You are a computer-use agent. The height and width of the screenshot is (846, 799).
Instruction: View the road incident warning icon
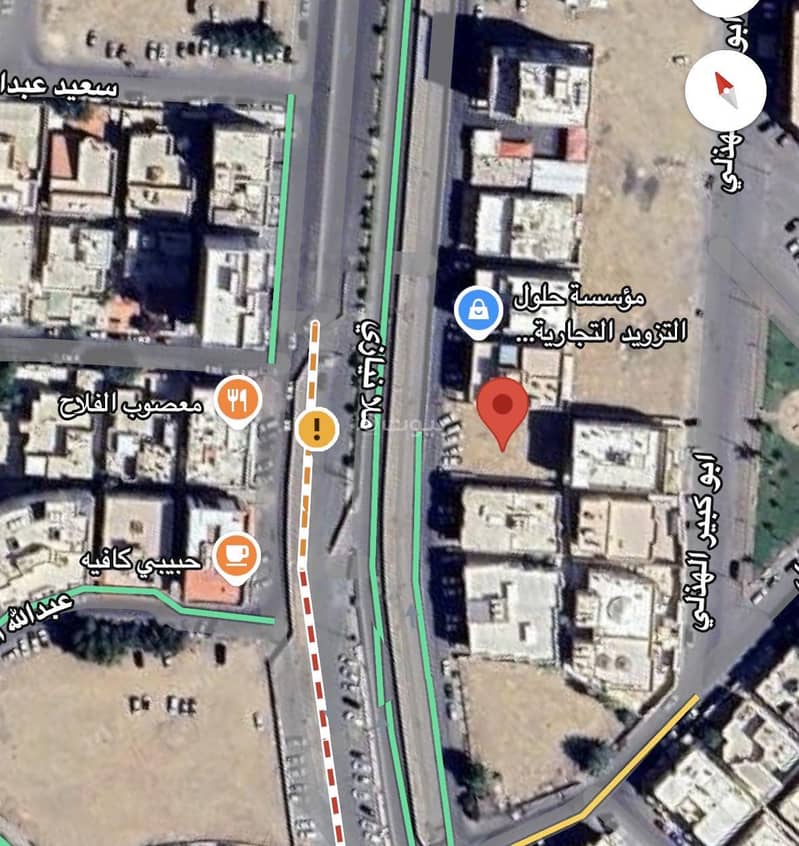click(317, 429)
